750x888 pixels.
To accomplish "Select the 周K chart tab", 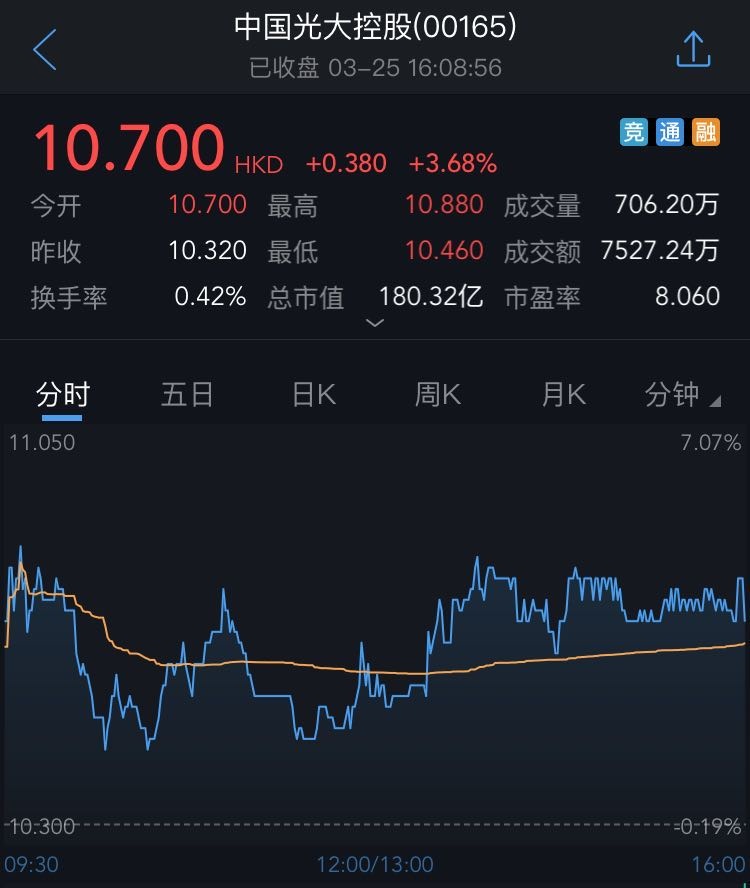I will tap(438, 395).
